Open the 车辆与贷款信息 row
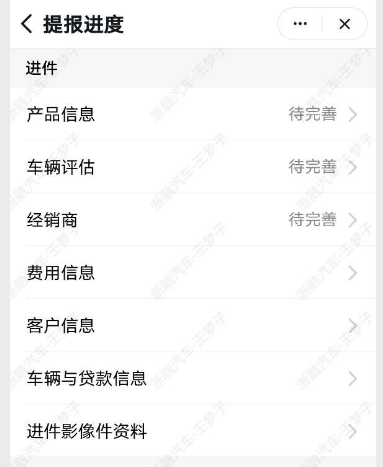Viewport: 383px width, 467px height. pos(193,378)
